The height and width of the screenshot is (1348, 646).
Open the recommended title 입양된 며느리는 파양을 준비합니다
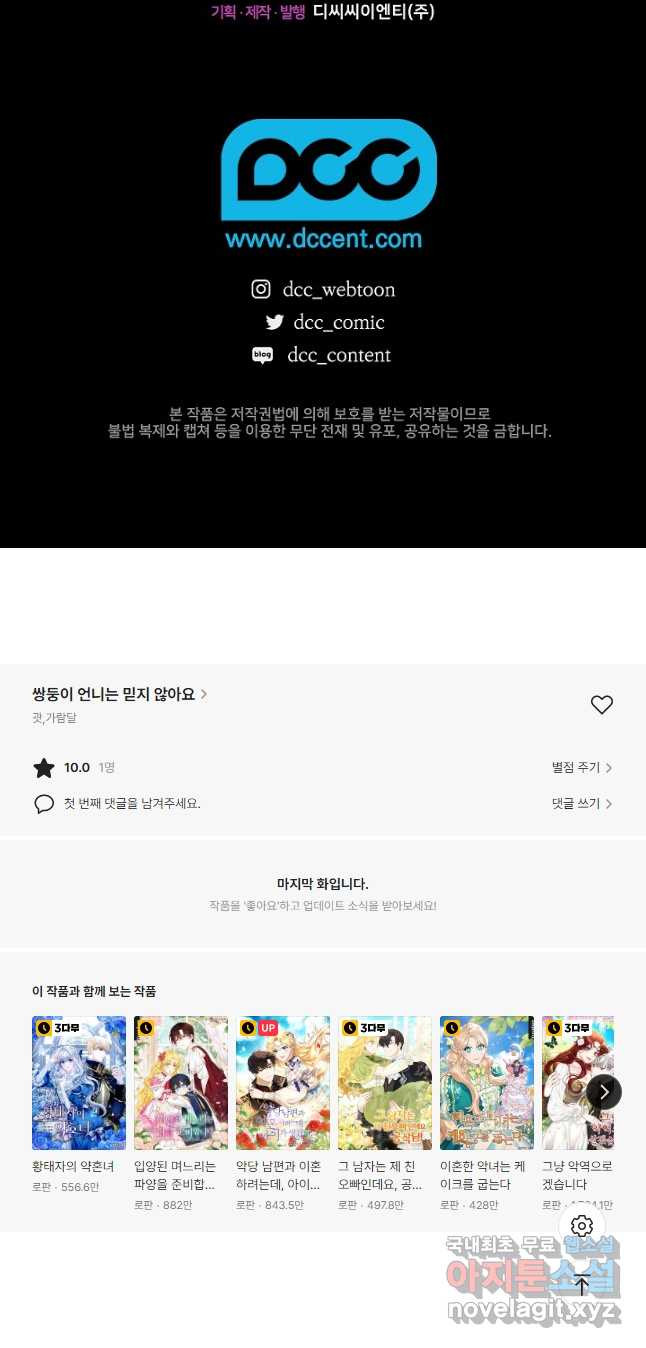181,1083
